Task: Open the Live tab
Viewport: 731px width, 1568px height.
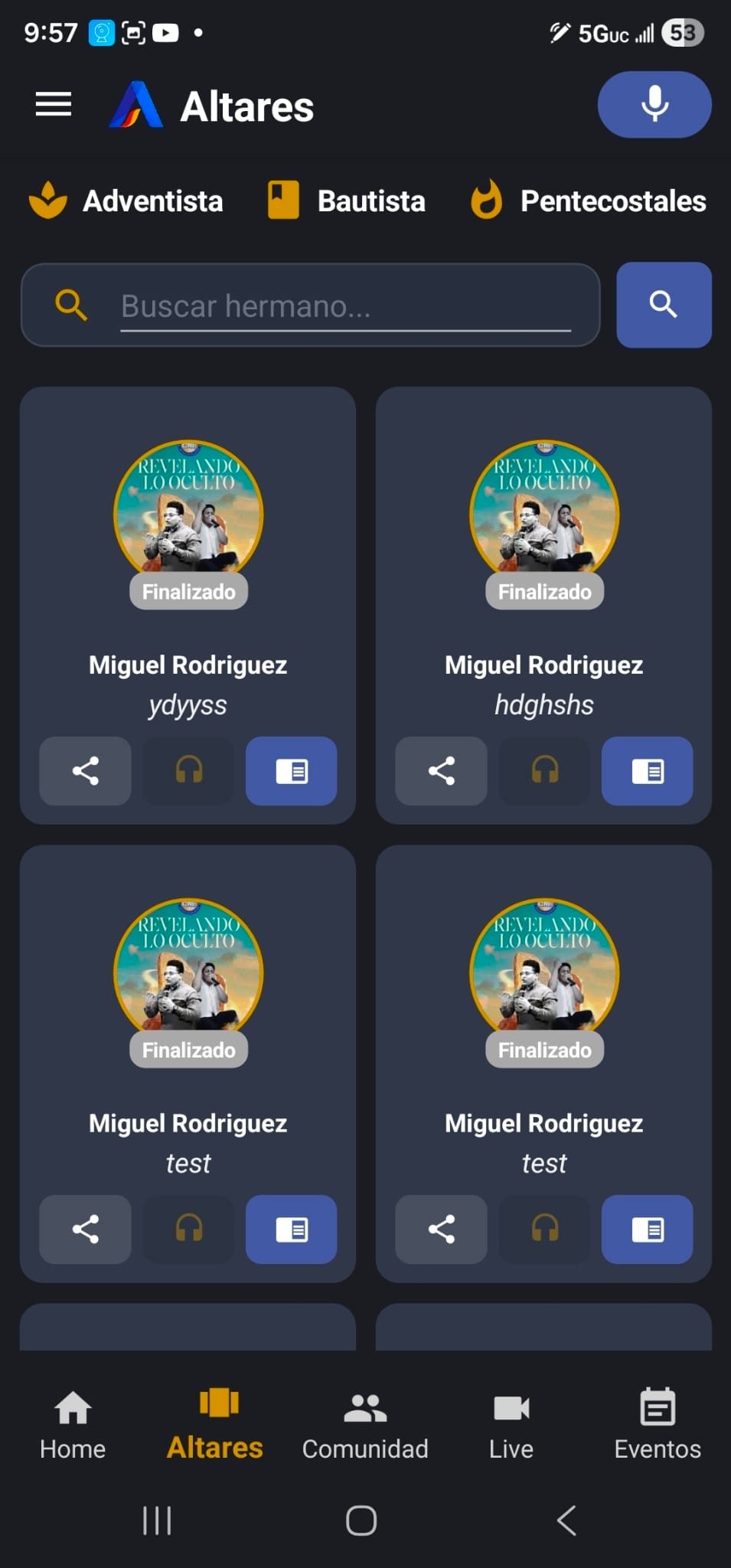Action: tap(511, 1425)
